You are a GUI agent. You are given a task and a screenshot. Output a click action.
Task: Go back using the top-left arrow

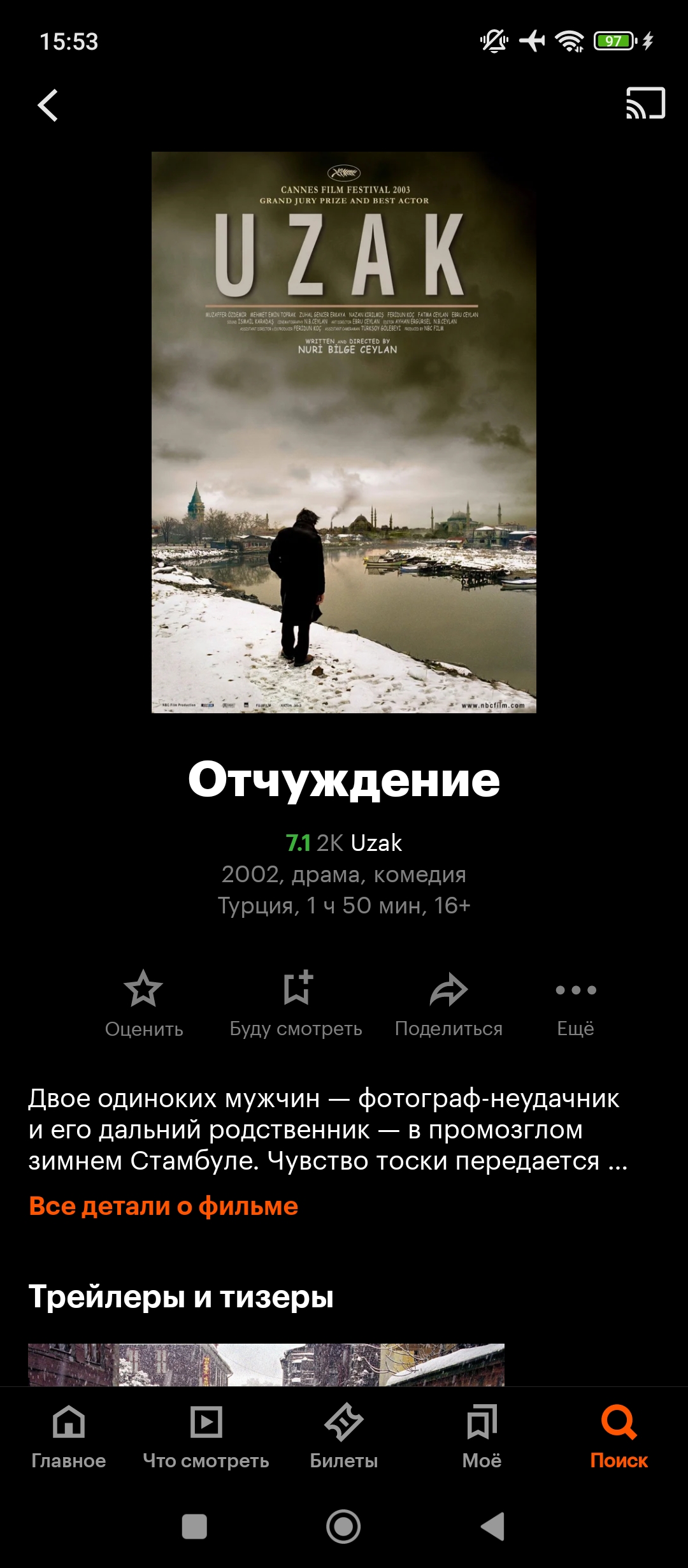[48, 105]
